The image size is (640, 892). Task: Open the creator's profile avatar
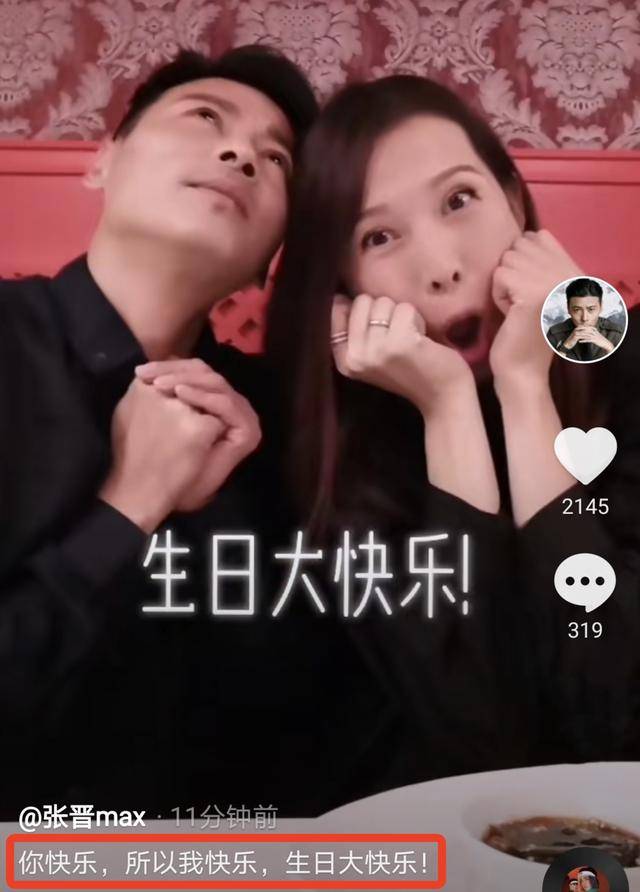pos(584,320)
